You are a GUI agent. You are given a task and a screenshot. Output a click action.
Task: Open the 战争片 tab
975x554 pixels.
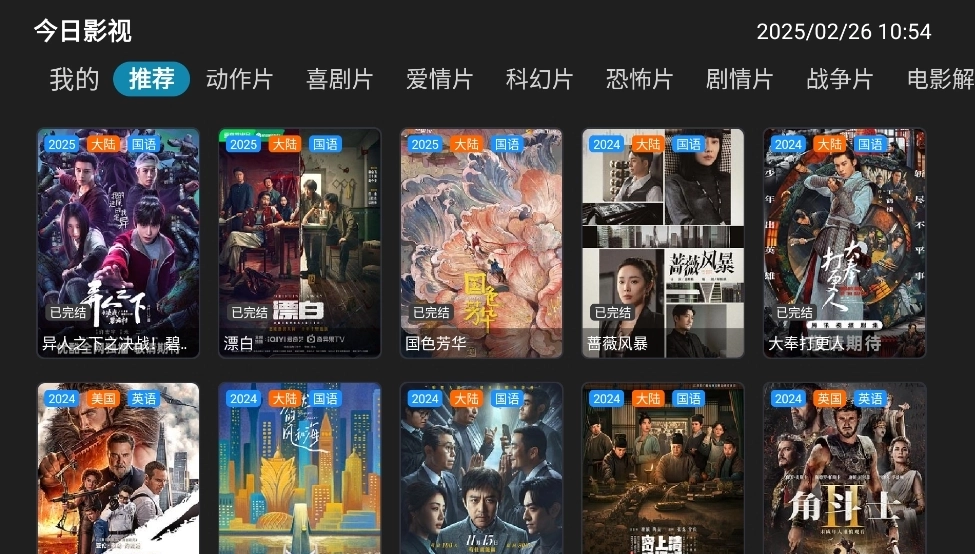tap(839, 80)
